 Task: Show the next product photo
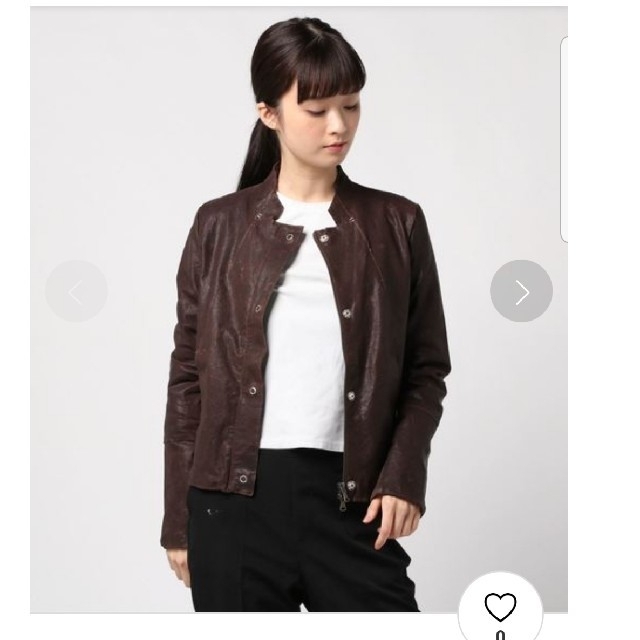(521, 291)
